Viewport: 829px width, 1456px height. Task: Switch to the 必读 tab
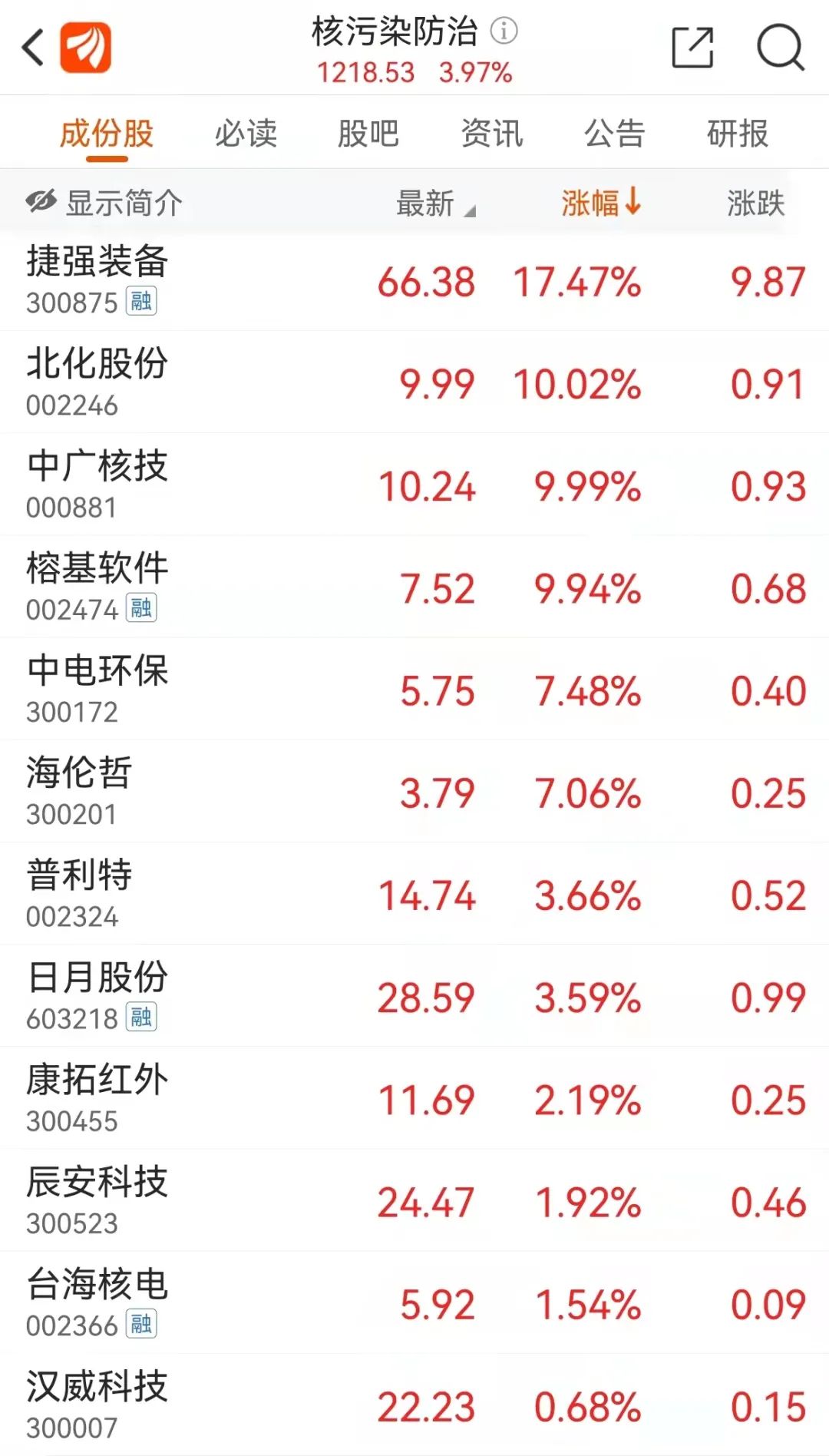click(x=246, y=134)
